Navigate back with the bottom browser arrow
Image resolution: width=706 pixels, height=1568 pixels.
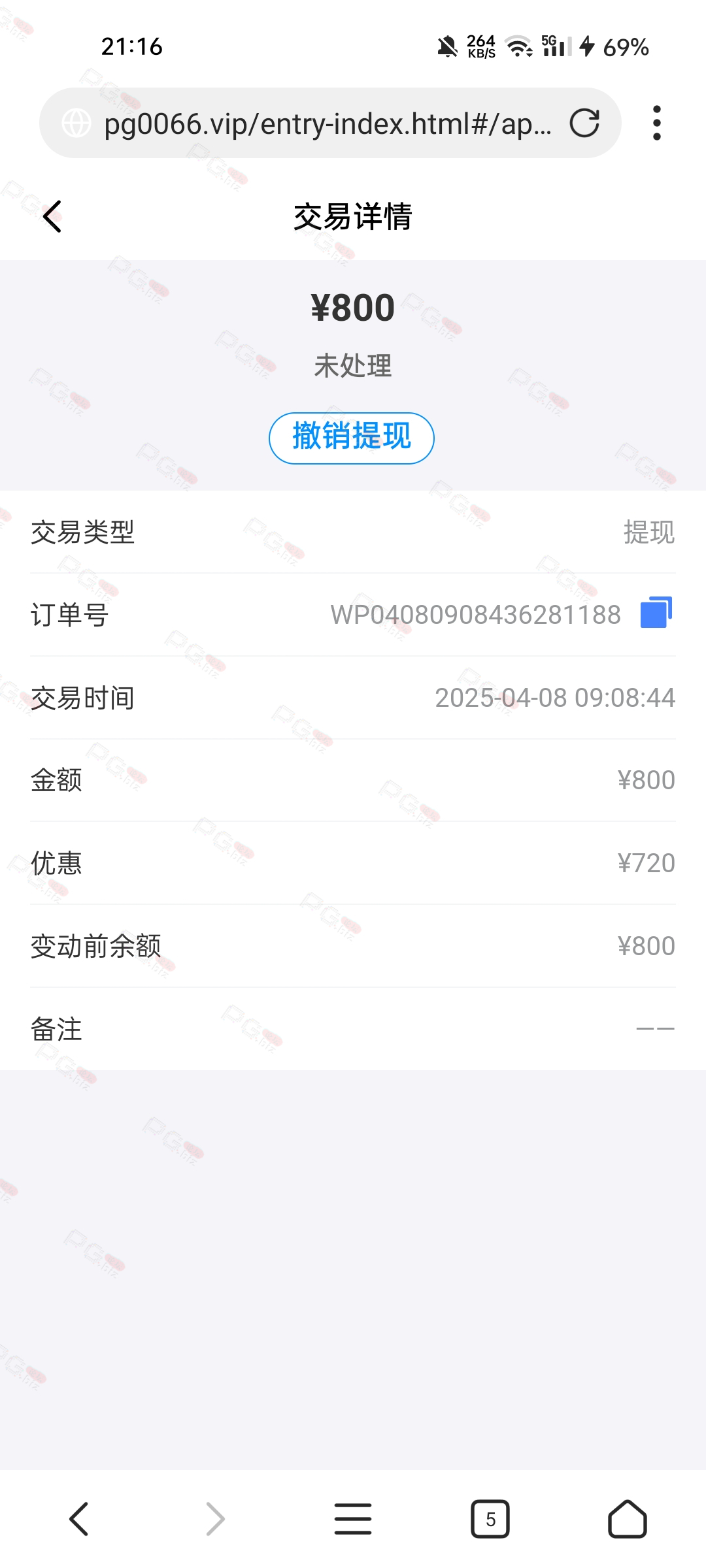click(x=78, y=1519)
